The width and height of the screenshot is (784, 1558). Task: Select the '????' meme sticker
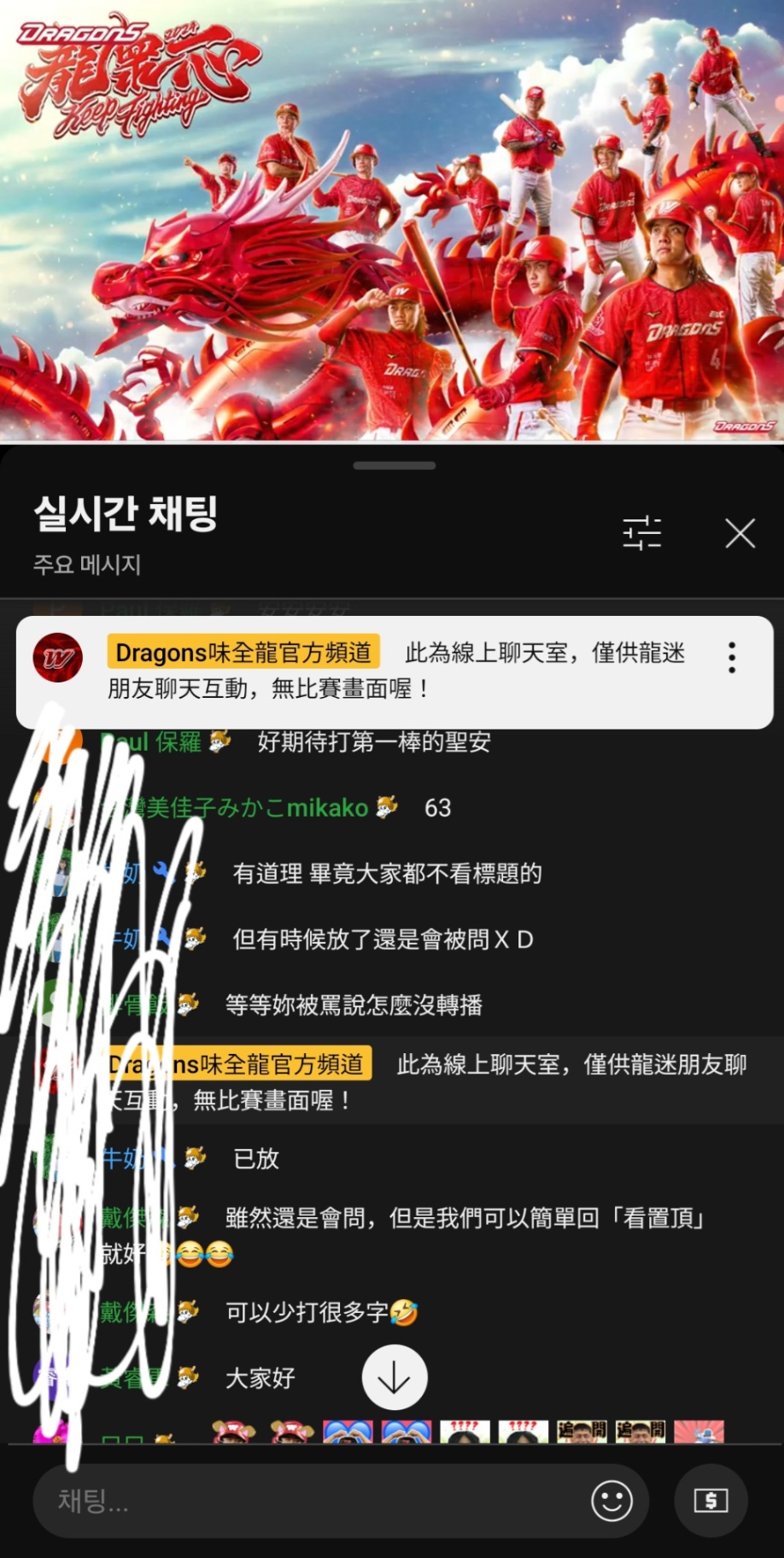pyautogui.click(x=465, y=1435)
